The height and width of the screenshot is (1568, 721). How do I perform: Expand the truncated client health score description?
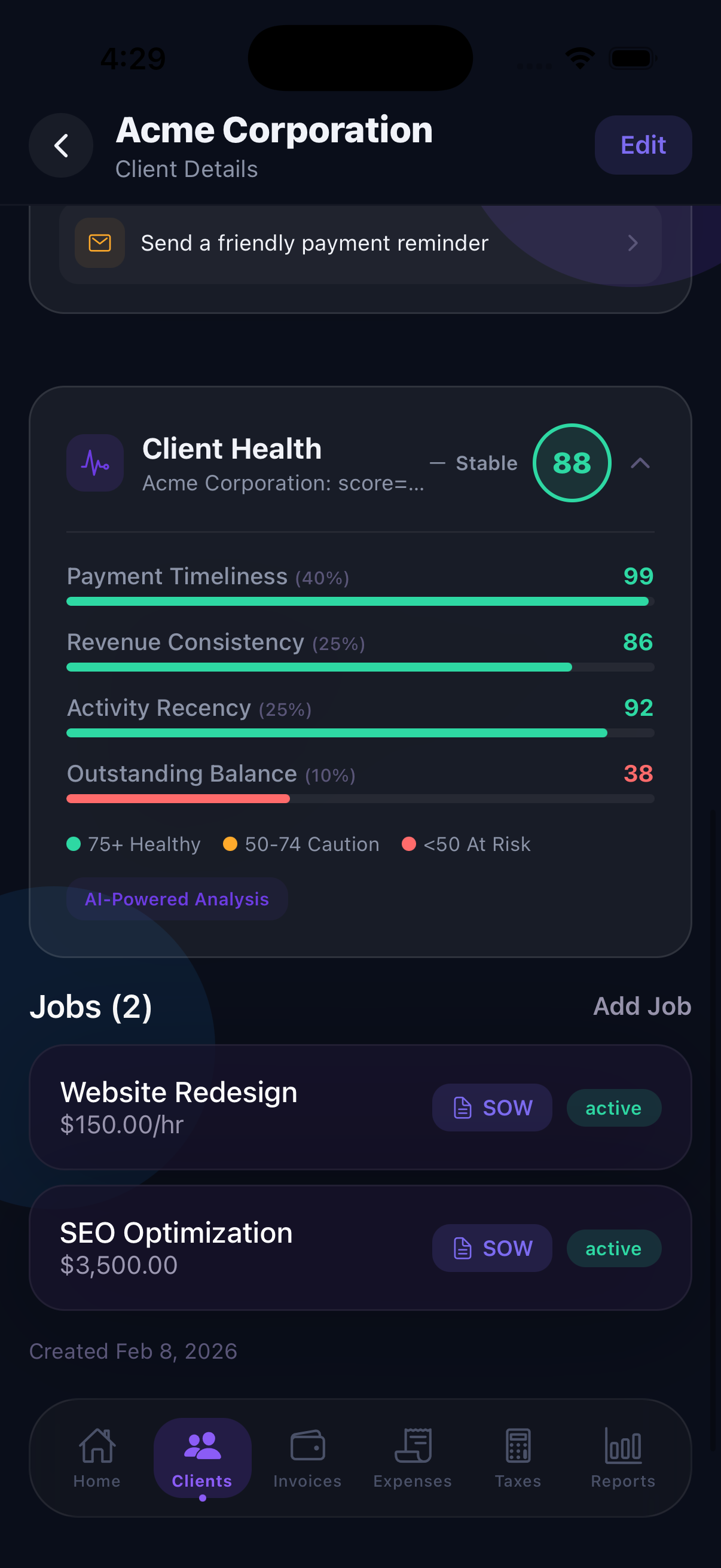pos(282,483)
